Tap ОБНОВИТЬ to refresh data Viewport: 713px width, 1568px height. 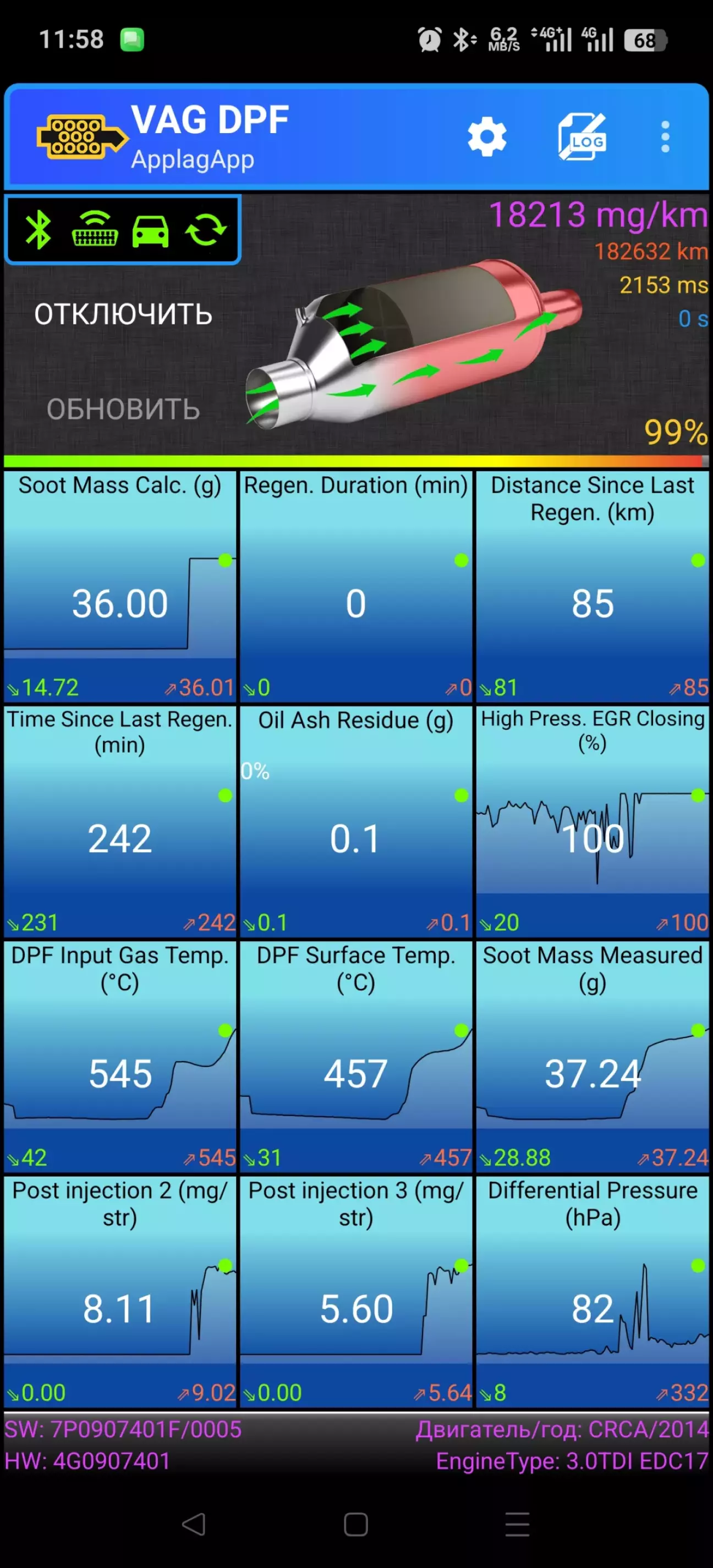(123, 409)
